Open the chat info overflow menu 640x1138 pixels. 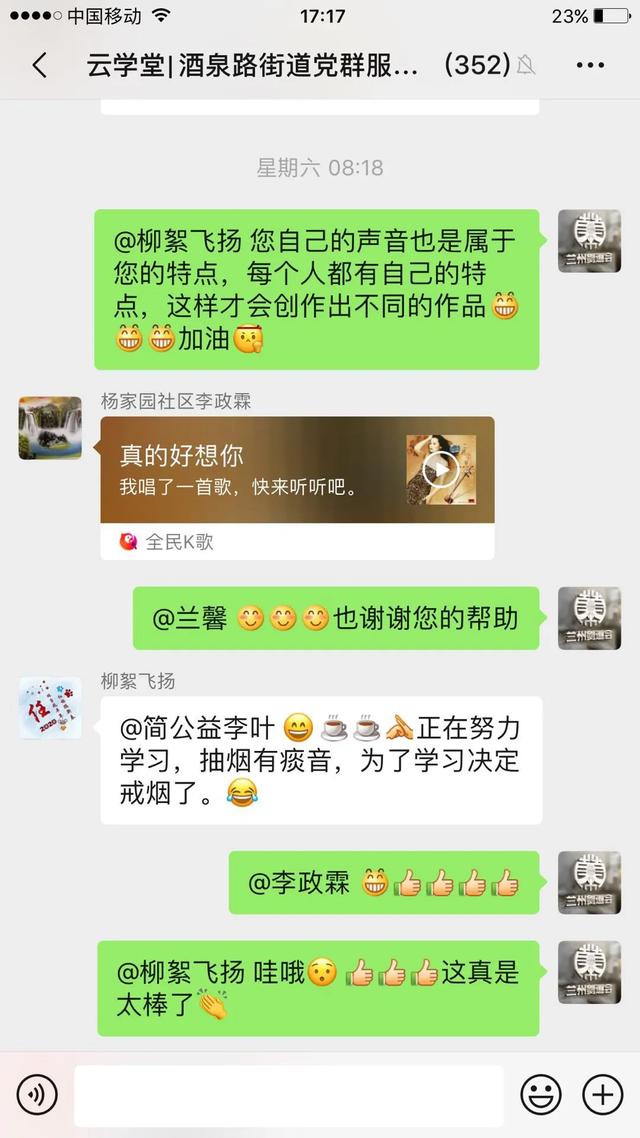[590, 66]
